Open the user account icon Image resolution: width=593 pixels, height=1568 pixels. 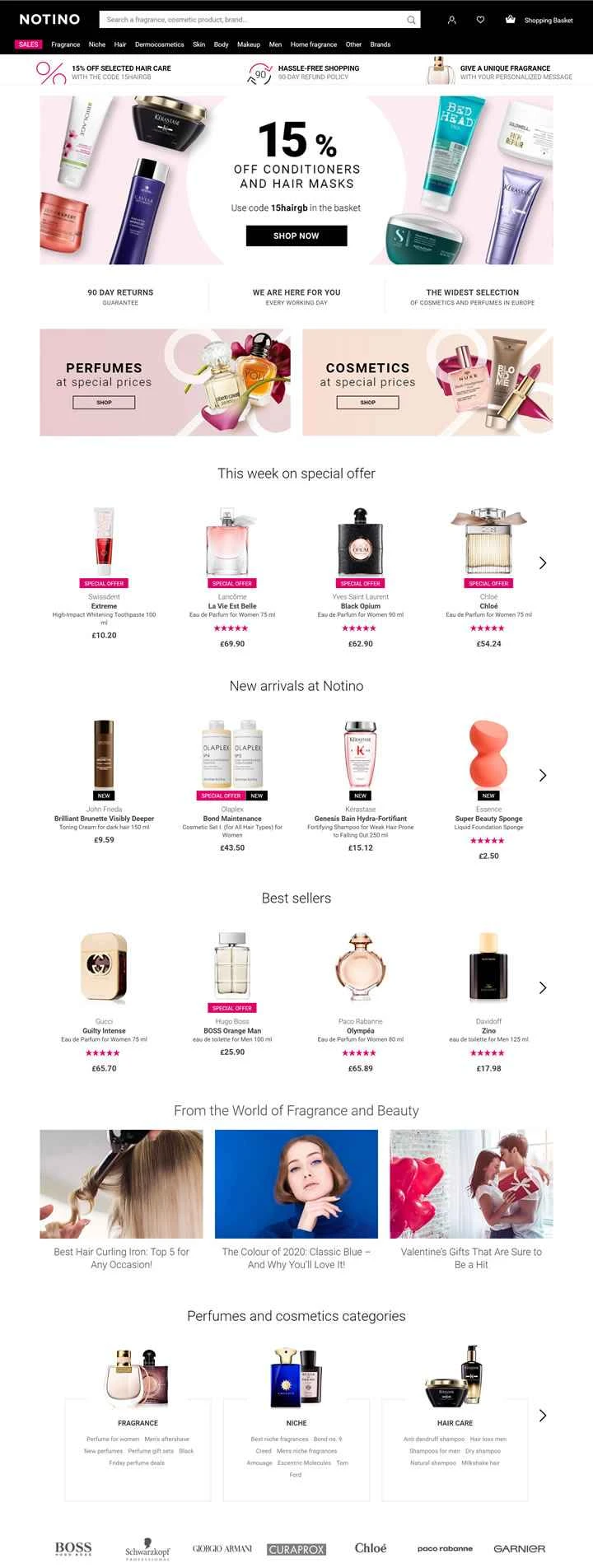tap(451, 20)
